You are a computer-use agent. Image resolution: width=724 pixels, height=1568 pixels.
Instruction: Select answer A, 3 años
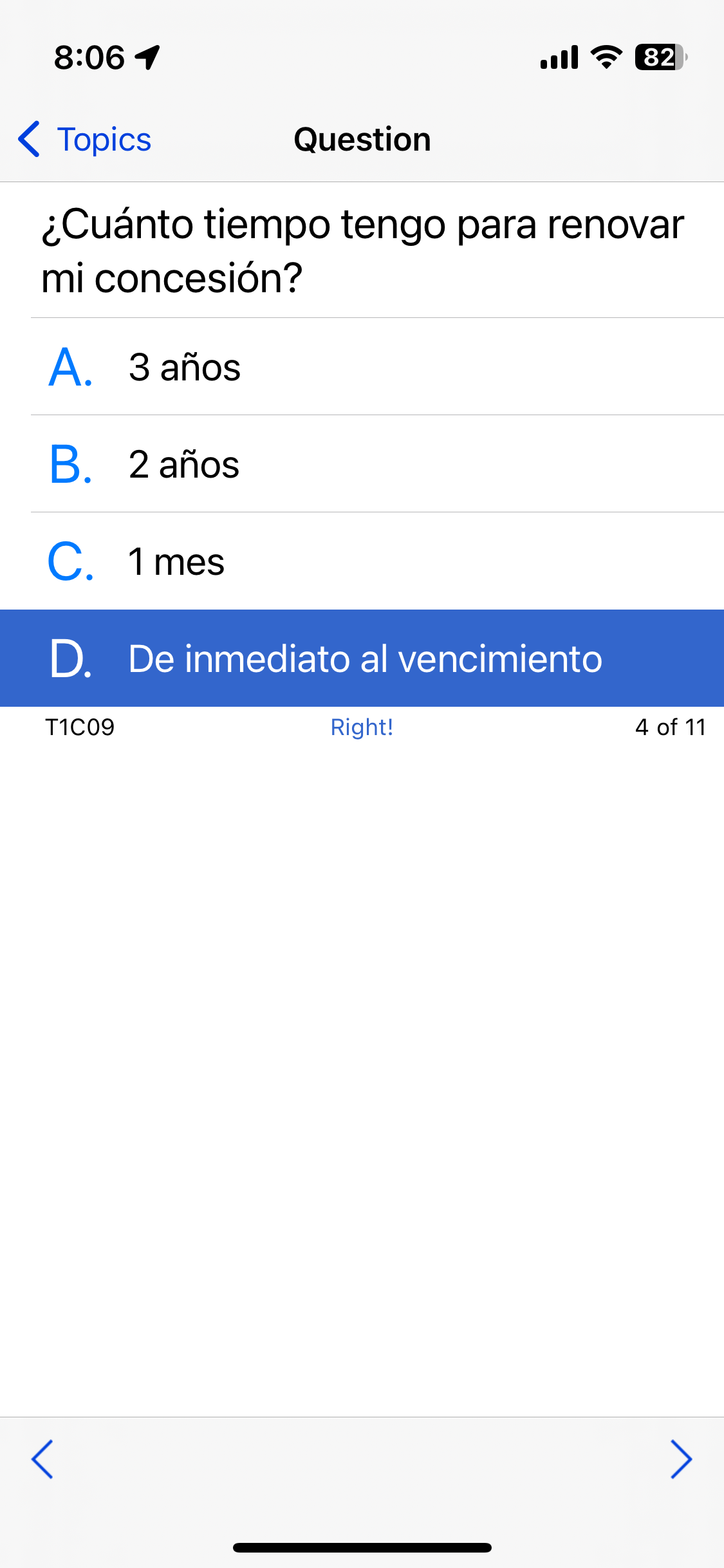point(362,367)
